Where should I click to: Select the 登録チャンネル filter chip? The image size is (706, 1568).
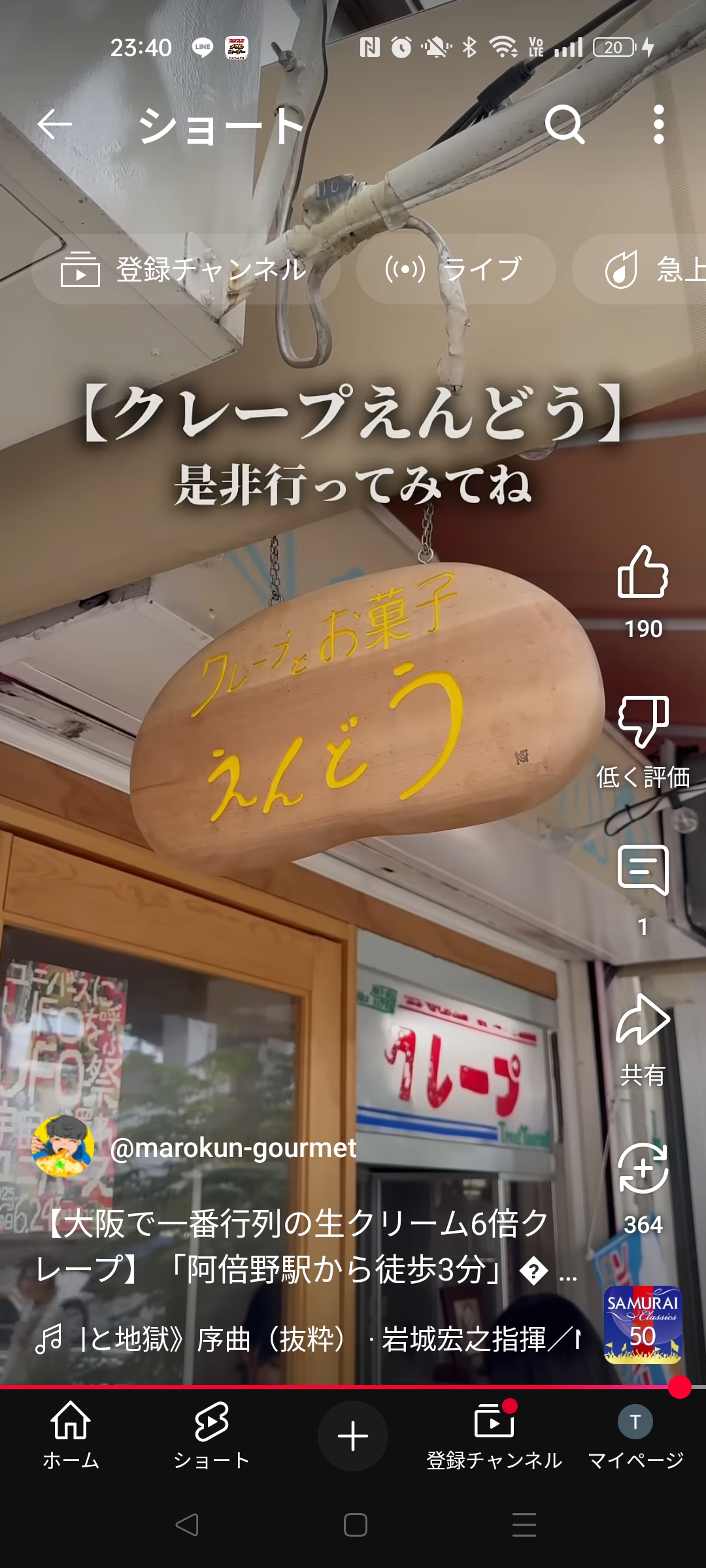click(186, 269)
